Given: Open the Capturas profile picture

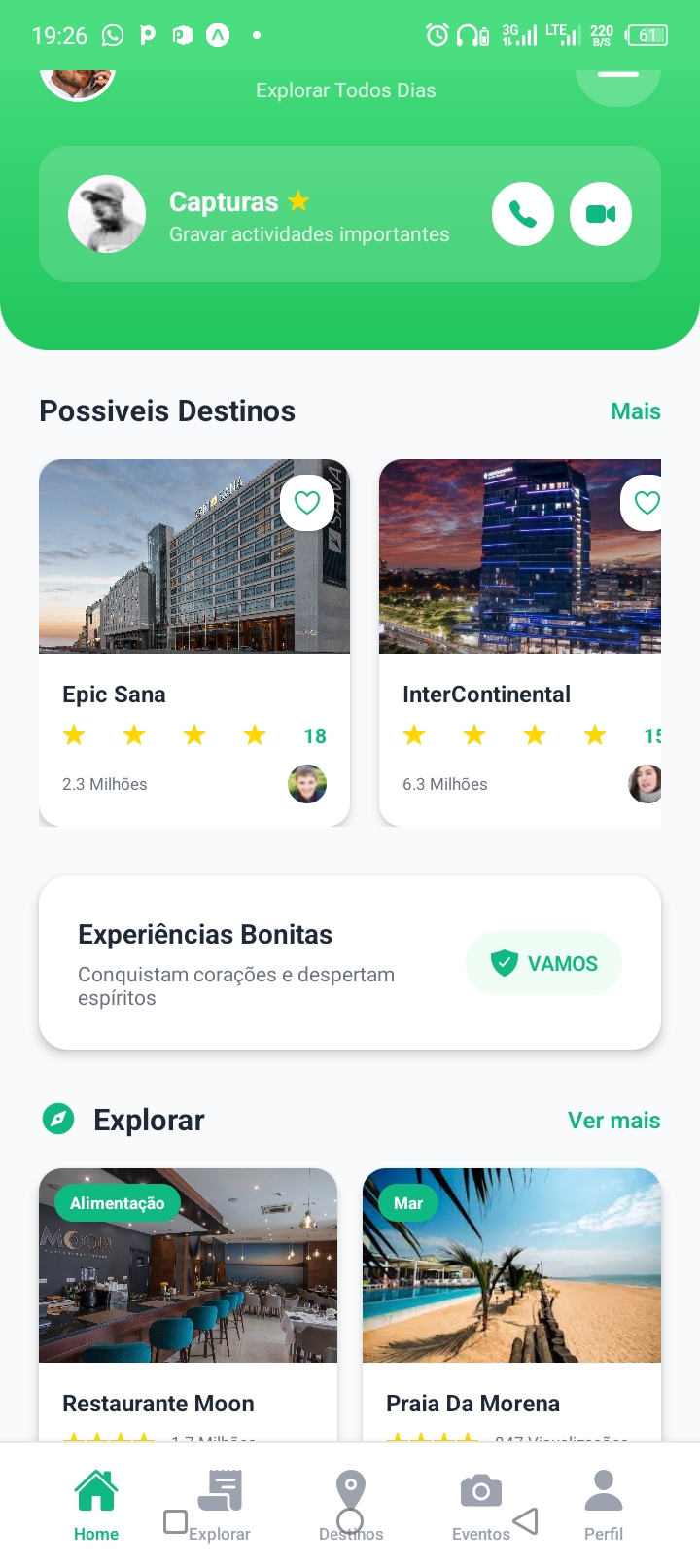Looking at the screenshot, I should coord(107,214).
